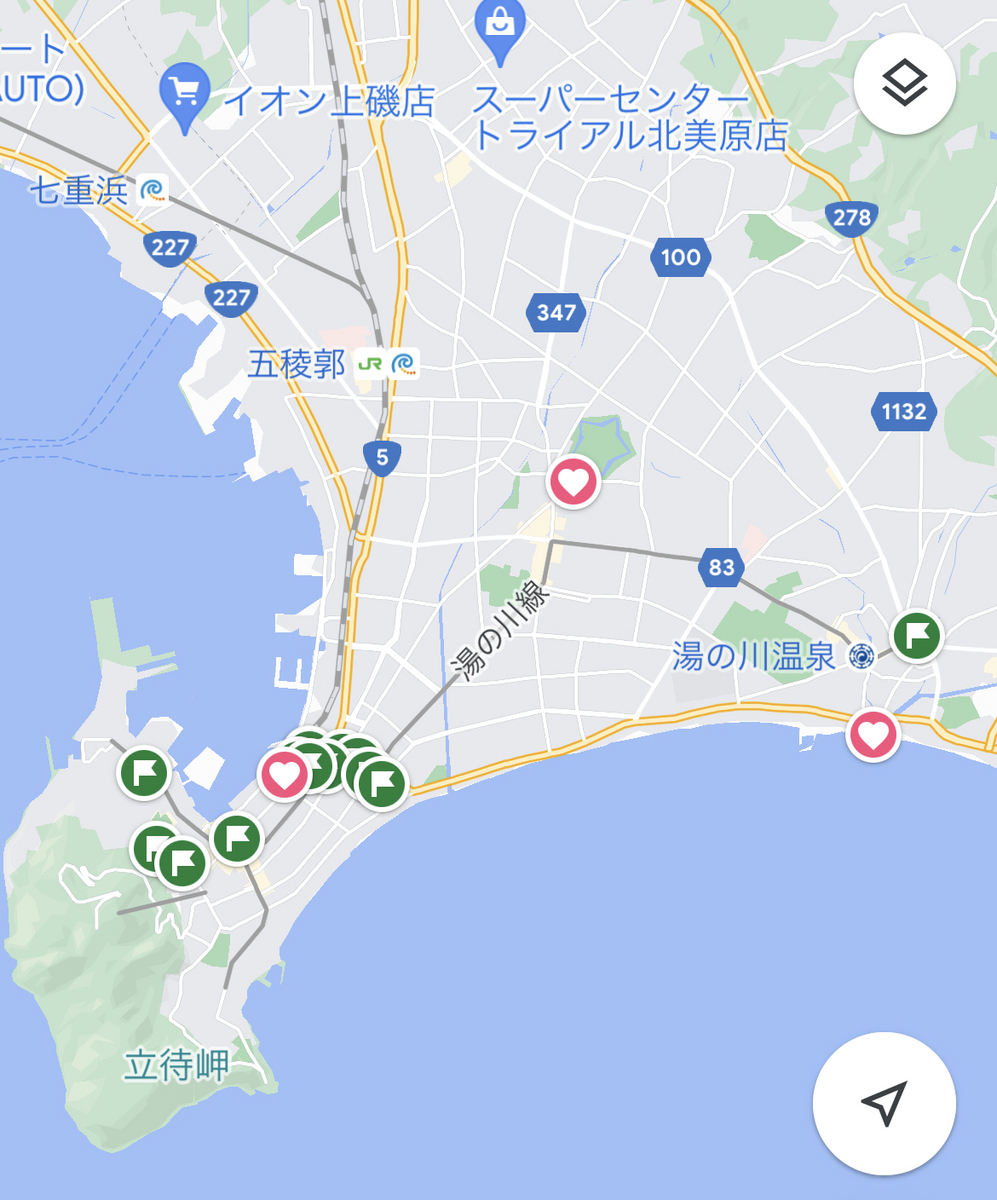Open the green flag near 湯の川温泉

coord(916,636)
